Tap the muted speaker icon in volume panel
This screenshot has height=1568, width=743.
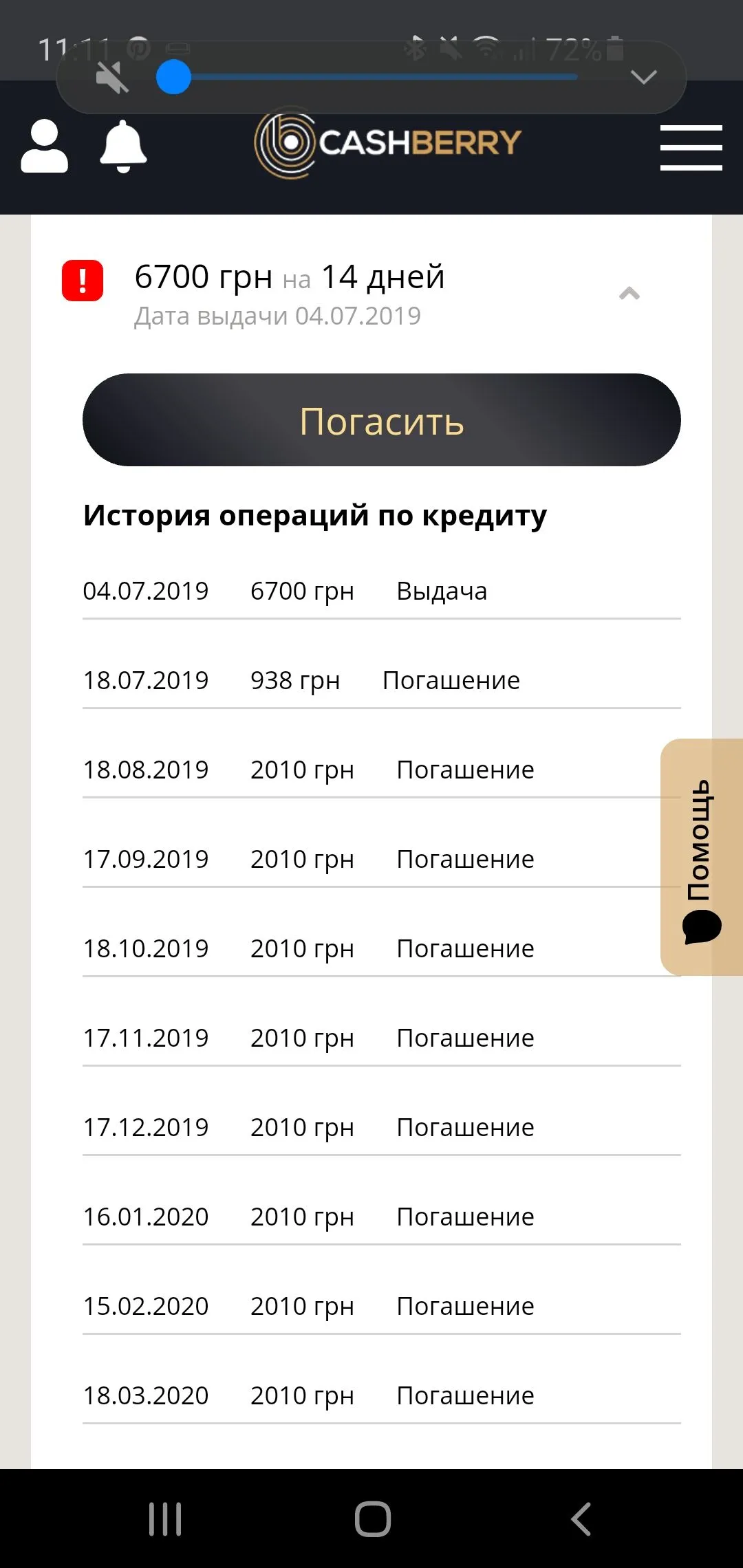[x=112, y=77]
